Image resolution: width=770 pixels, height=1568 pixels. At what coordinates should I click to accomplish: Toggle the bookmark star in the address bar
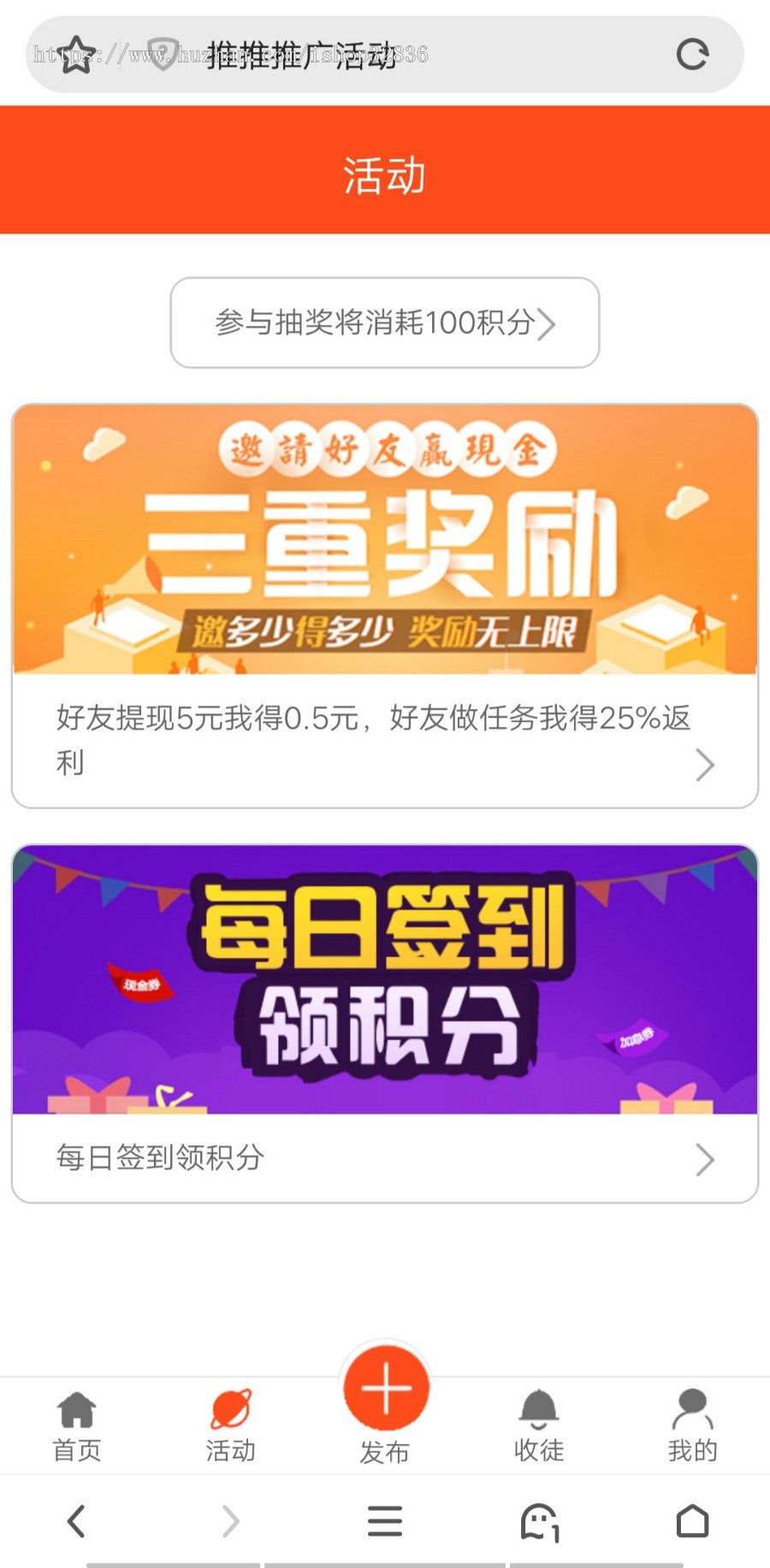click(x=77, y=55)
